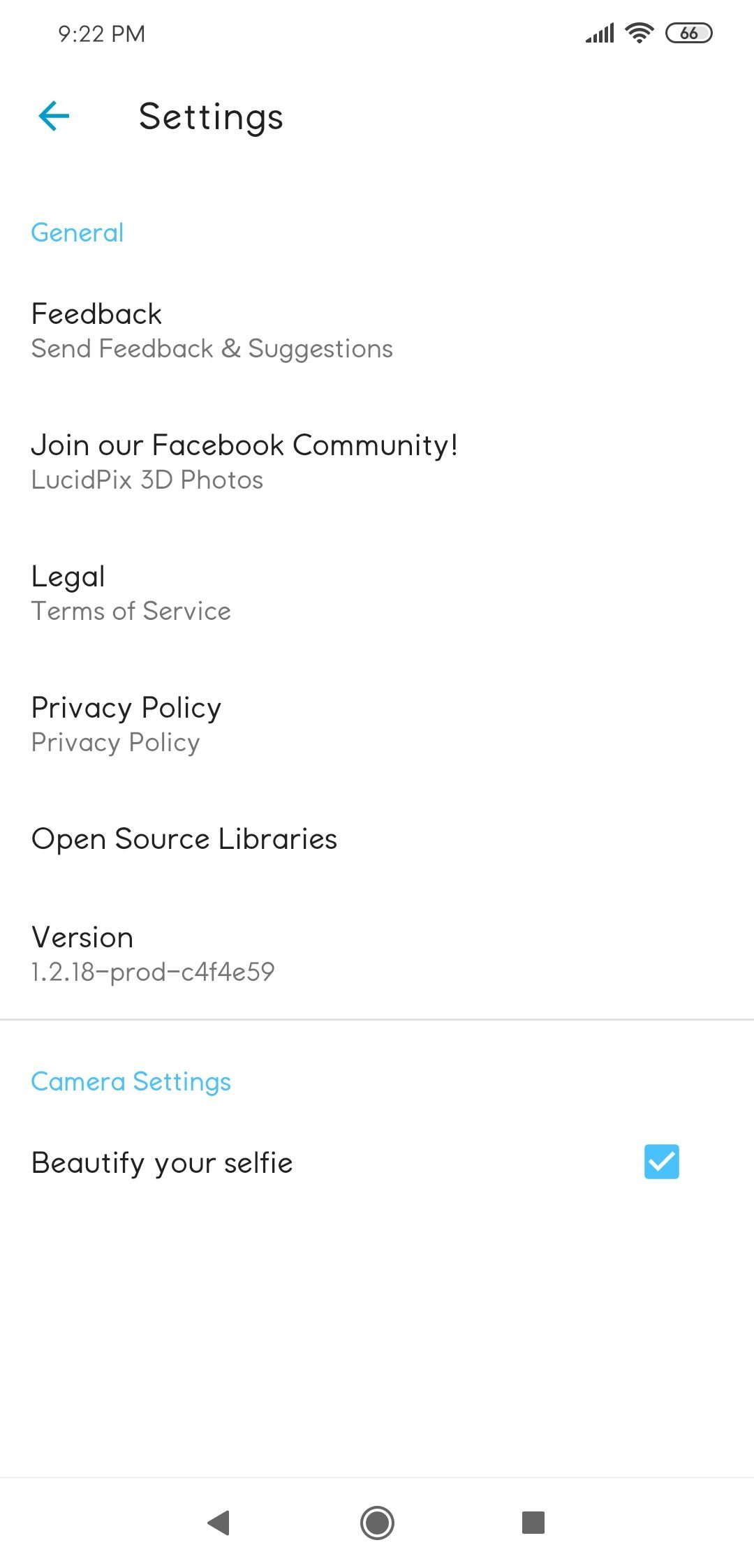The width and height of the screenshot is (754, 1568).
Task: Tap the Version row
Action: click(x=377, y=954)
